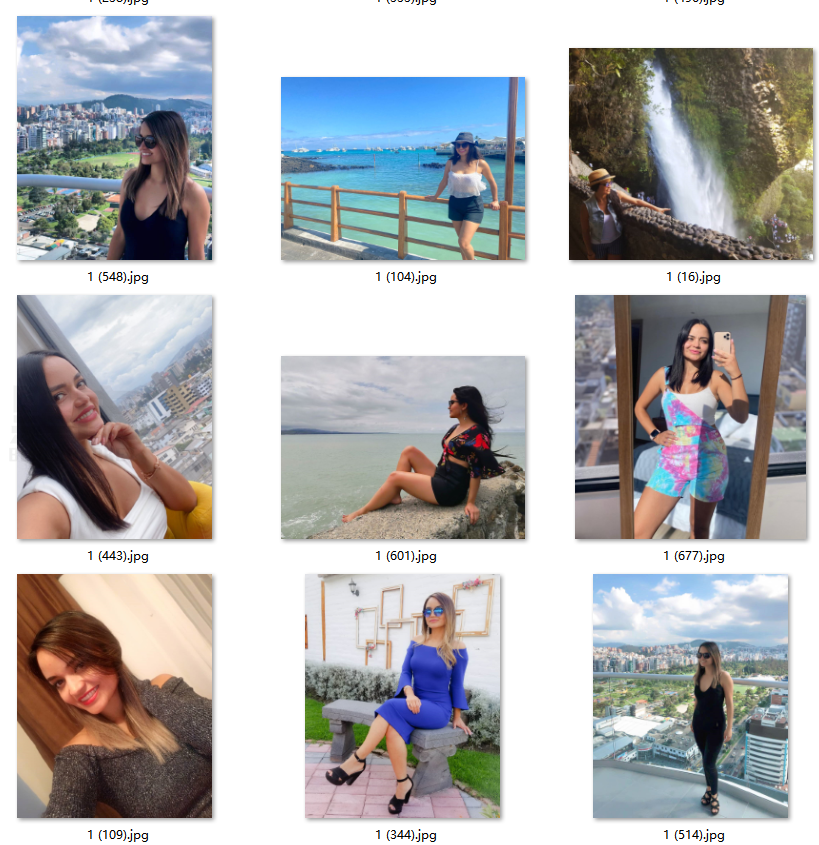Open file 1 (514).jpg
Screen dimensions: 819x845
[x=690, y=696]
